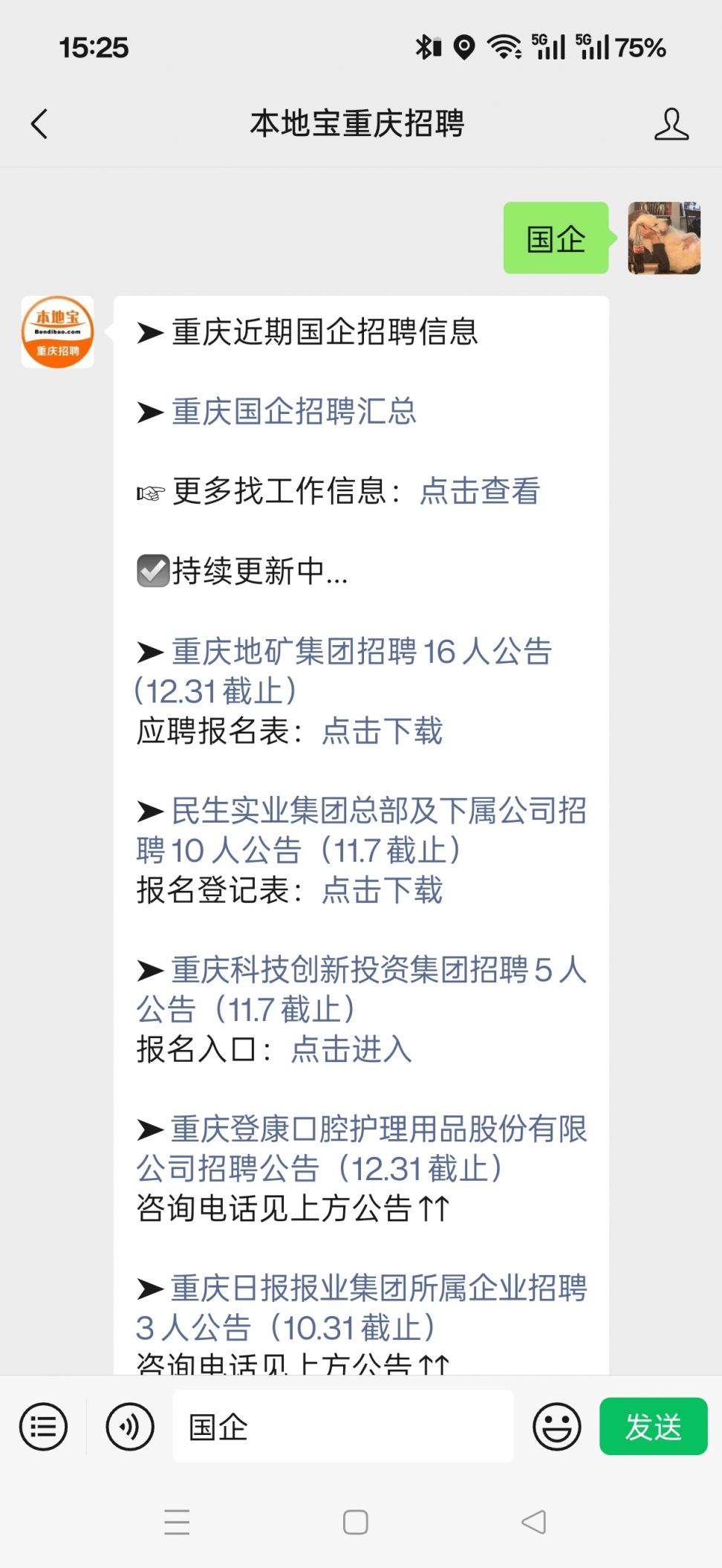Screen dimensions: 722x1568
Task: Switch to voice input
Action: (x=130, y=1427)
